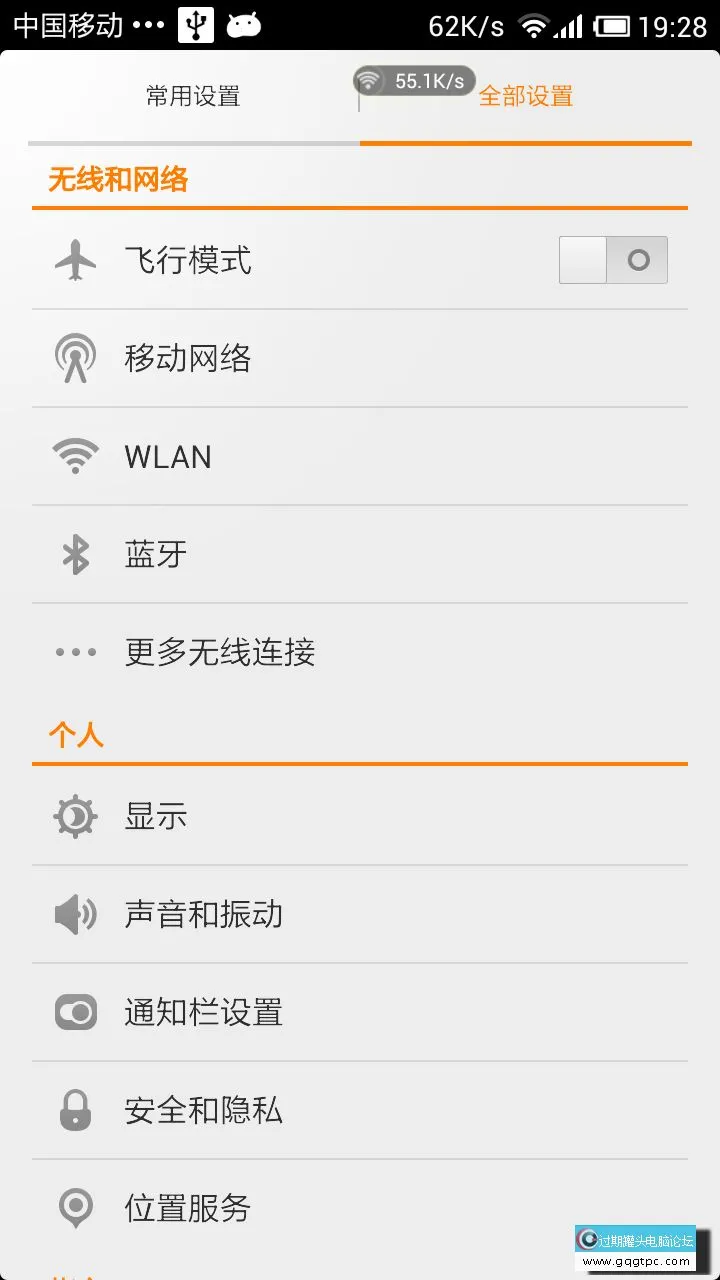The height and width of the screenshot is (1280, 720).
Task: Toggle airplane mode on
Action: point(613,259)
